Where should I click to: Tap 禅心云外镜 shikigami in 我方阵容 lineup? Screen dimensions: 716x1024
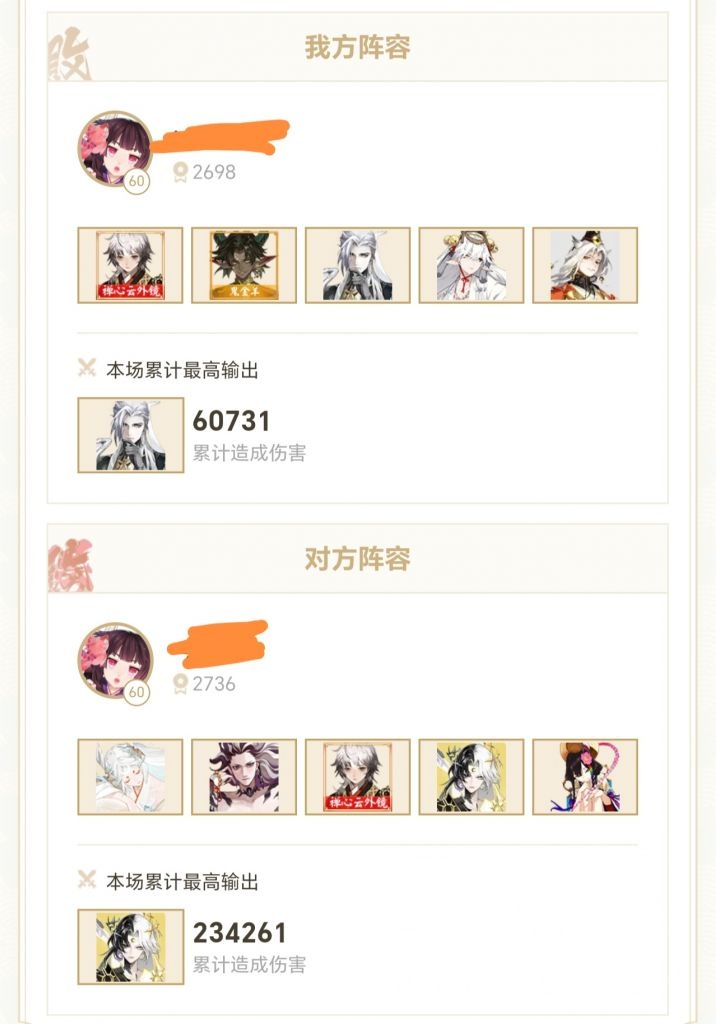[x=130, y=265]
